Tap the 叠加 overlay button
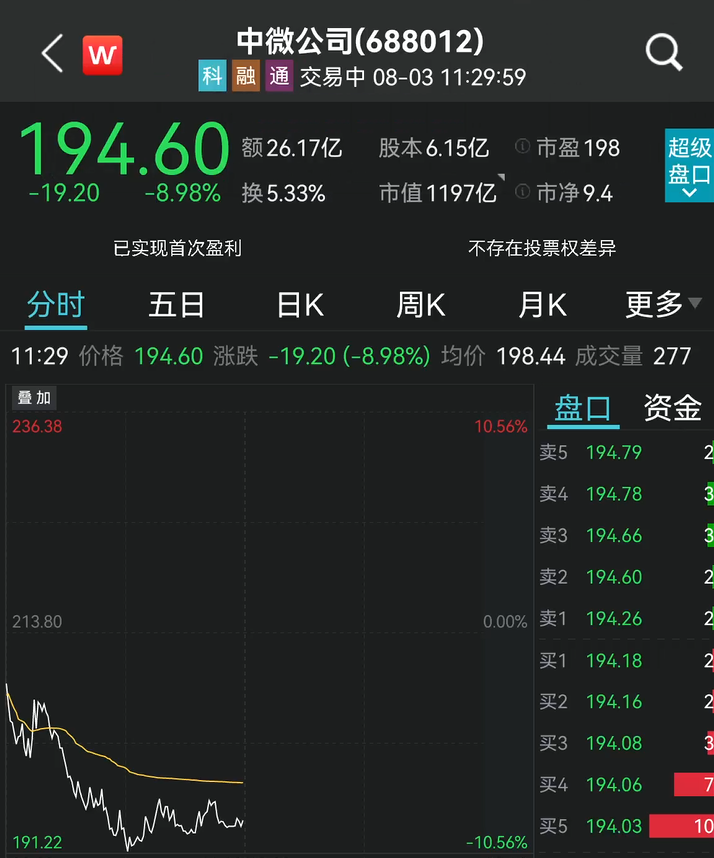This screenshot has height=858, width=714. (x=34, y=397)
